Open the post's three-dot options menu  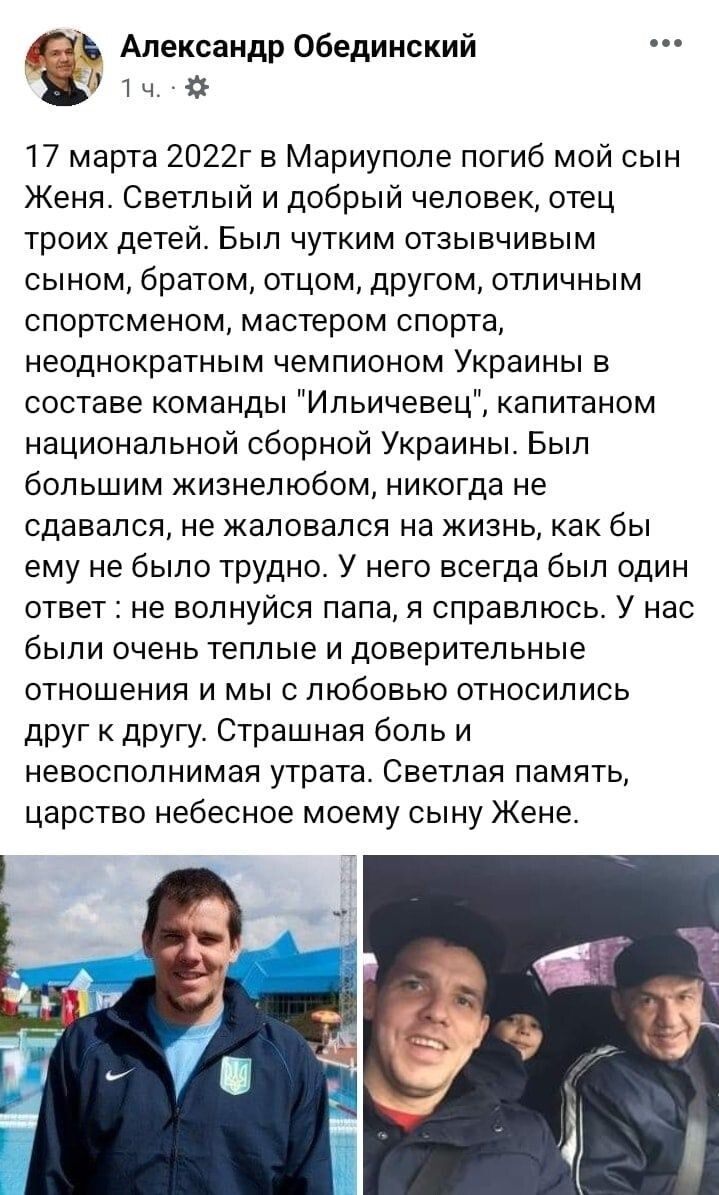(665, 43)
